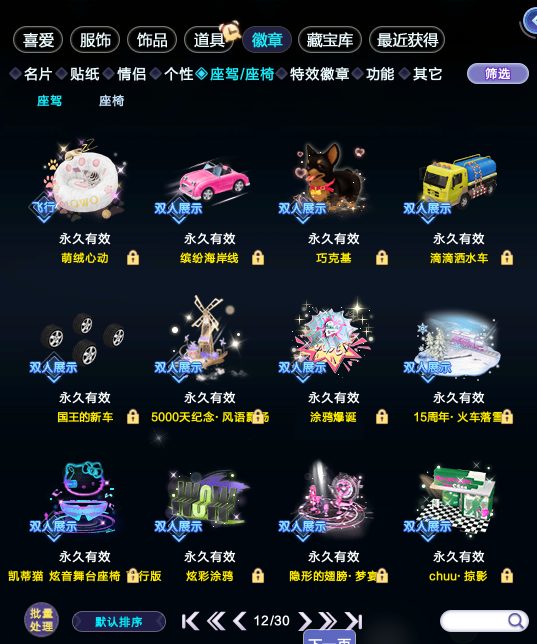
Task: Select the 萌绒心动 mount item
Action: (x=85, y=181)
